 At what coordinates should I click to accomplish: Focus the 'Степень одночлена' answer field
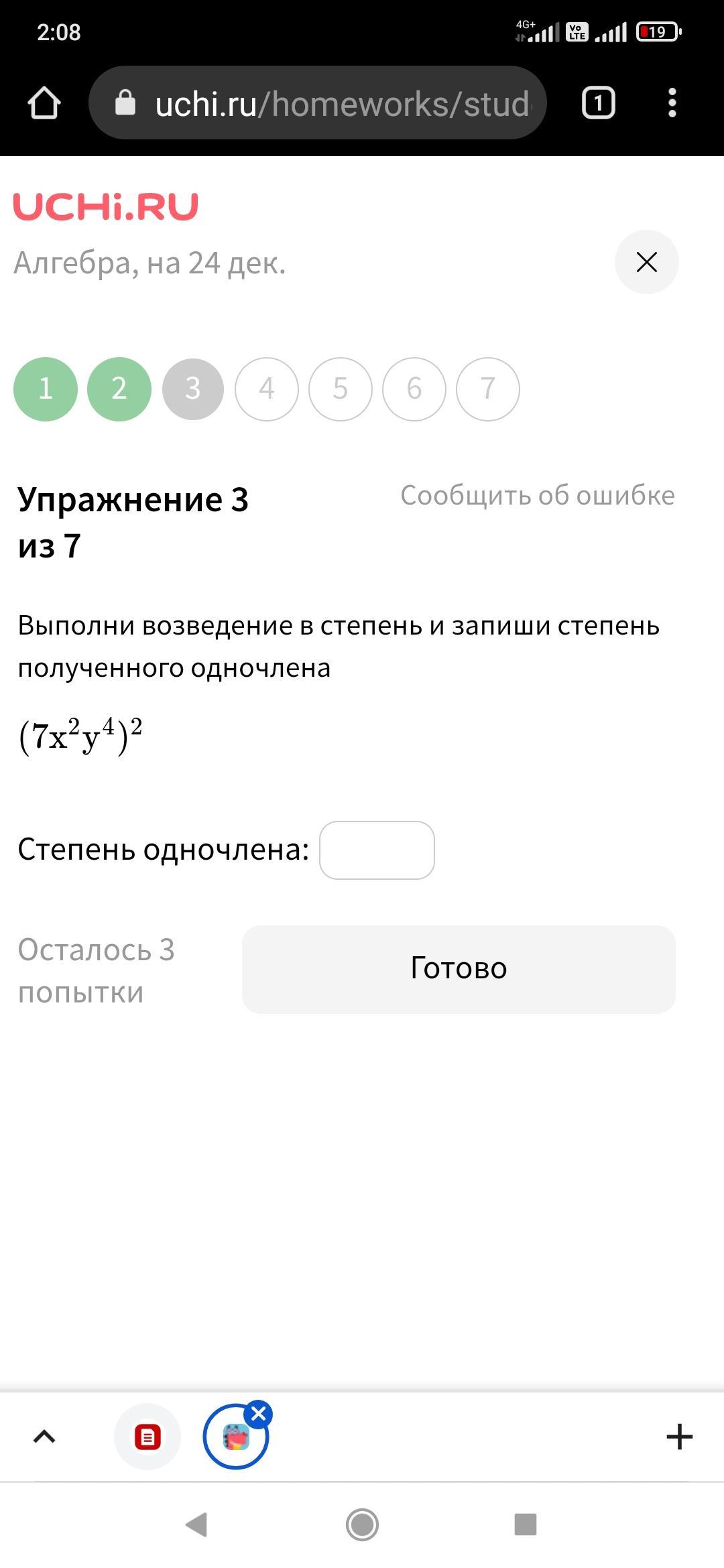(x=377, y=850)
